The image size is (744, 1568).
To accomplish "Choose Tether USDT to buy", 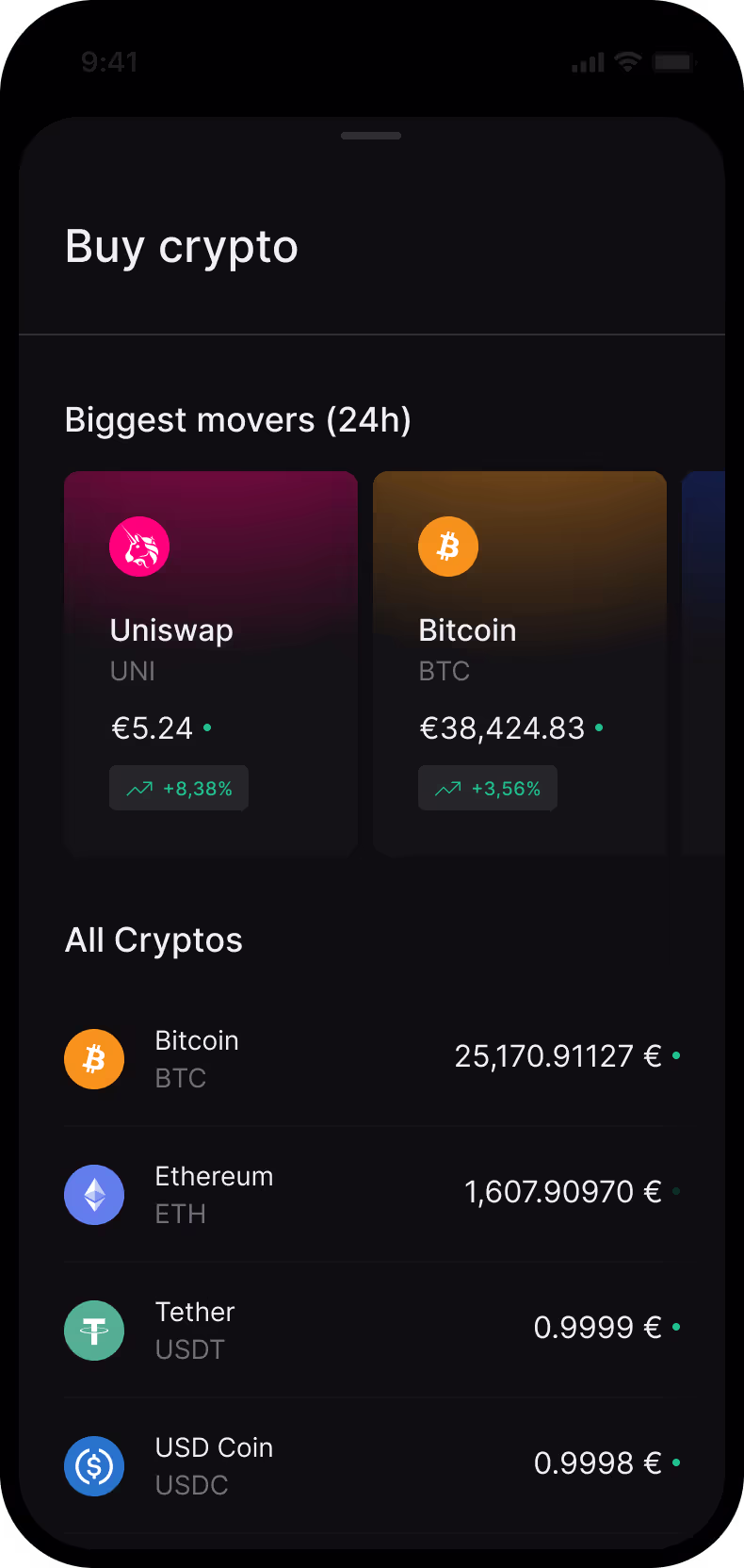I will (371, 1330).
